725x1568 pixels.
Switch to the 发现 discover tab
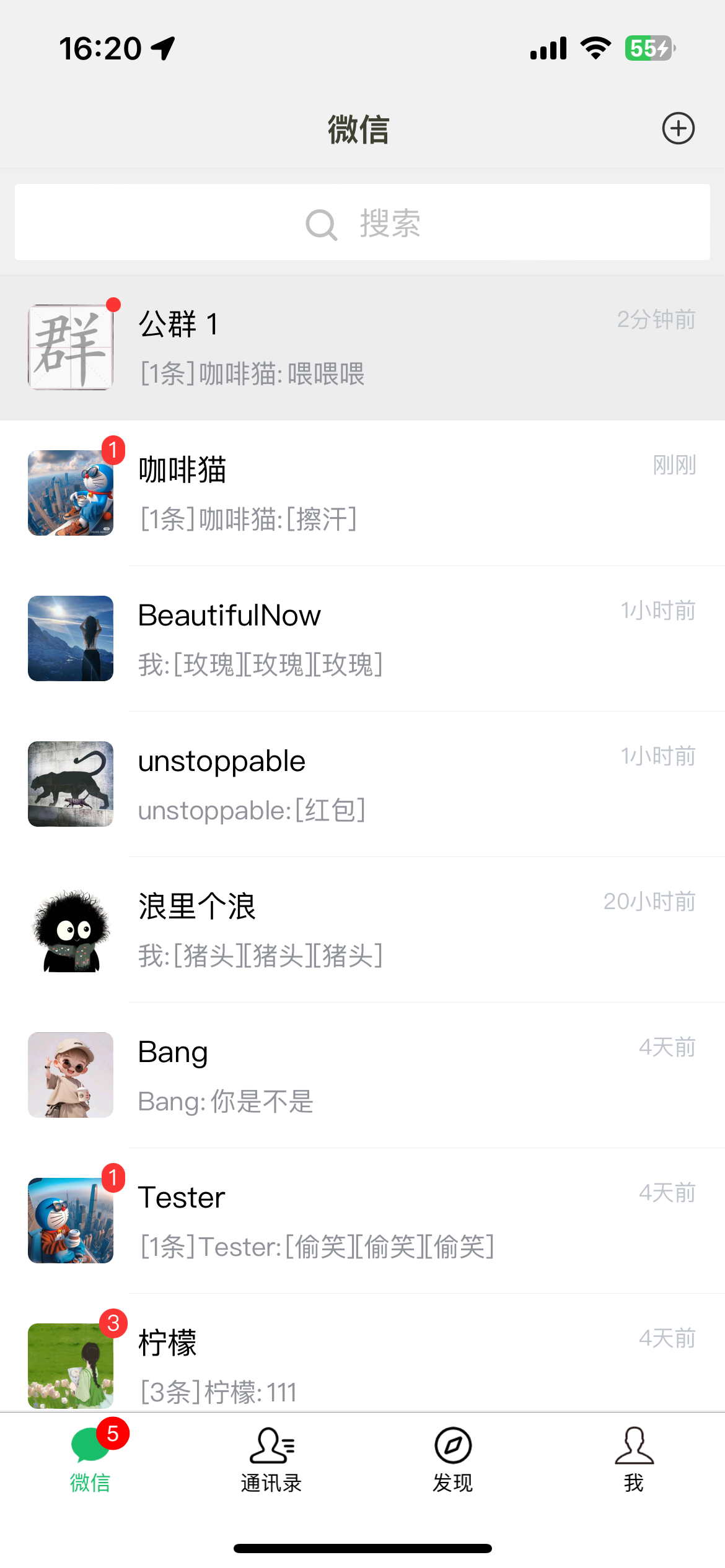tap(453, 1459)
